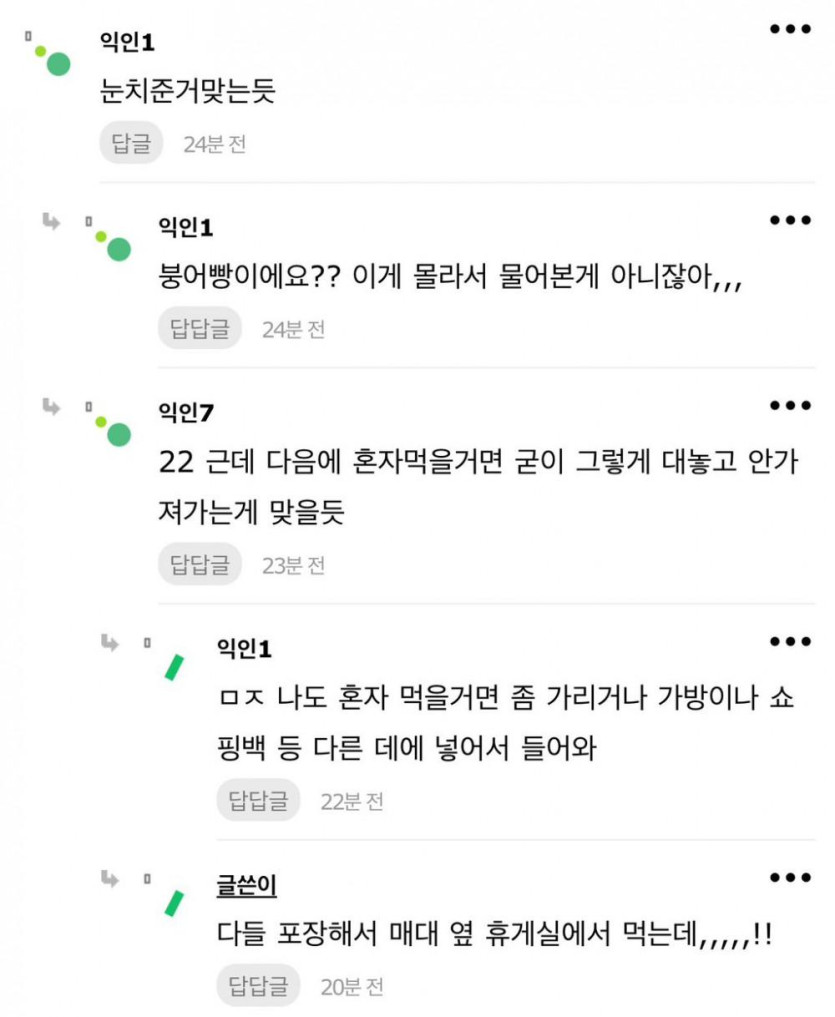Open overflow menu for the comment 눈치준거맞는듯
Image resolution: width=835 pixels, height=1017 pixels.
pyautogui.click(x=790, y=29)
